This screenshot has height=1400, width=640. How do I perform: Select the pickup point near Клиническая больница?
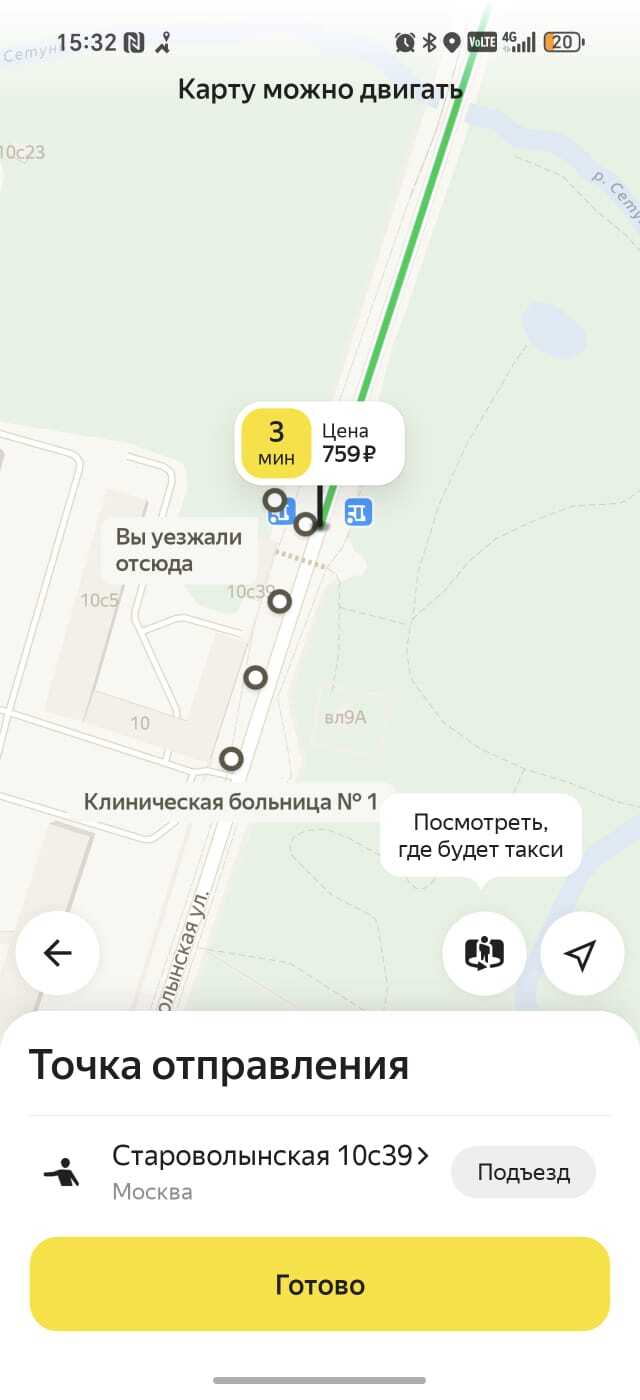tap(232, 758)
